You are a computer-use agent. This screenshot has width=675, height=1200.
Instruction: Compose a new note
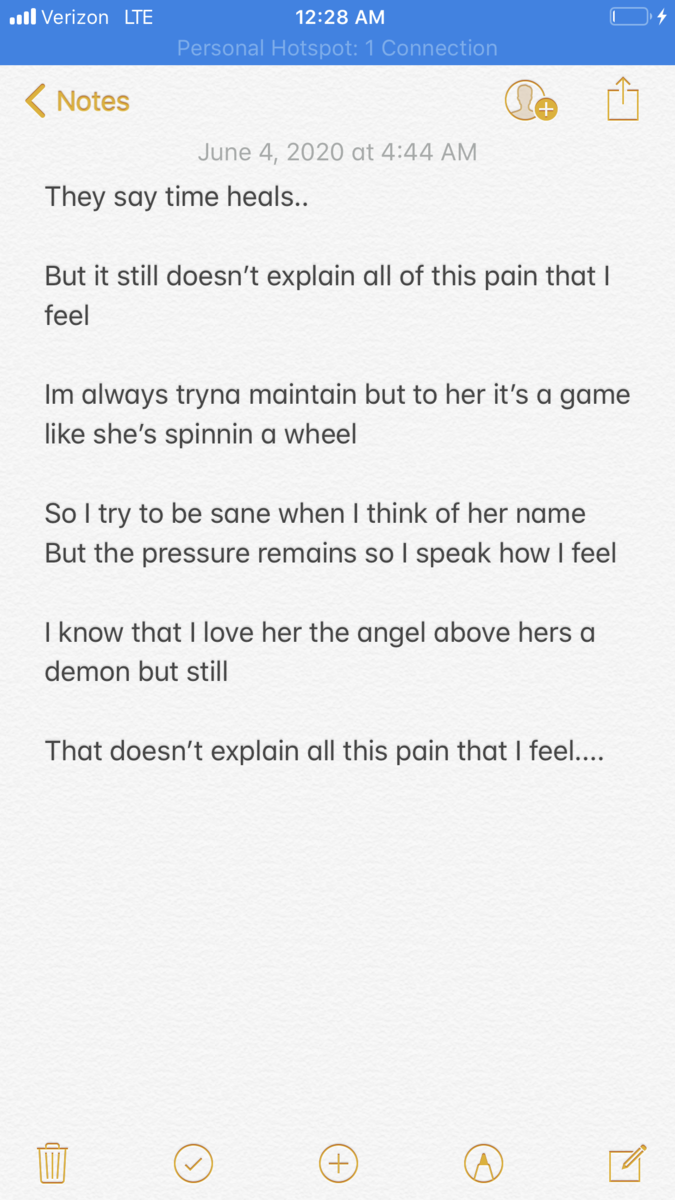(627, 1163)
